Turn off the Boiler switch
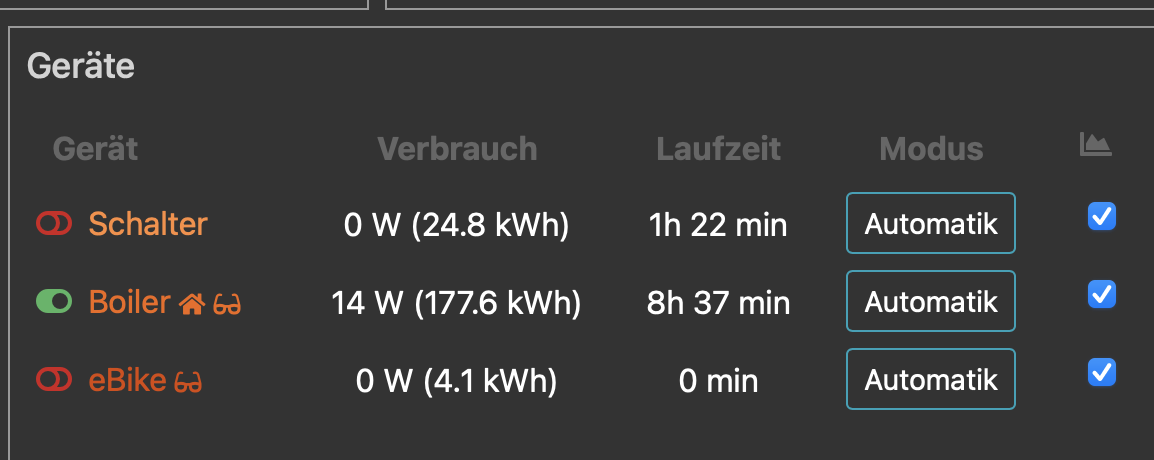This screenshot has width=1154, height=460. (x=54, y=301)
